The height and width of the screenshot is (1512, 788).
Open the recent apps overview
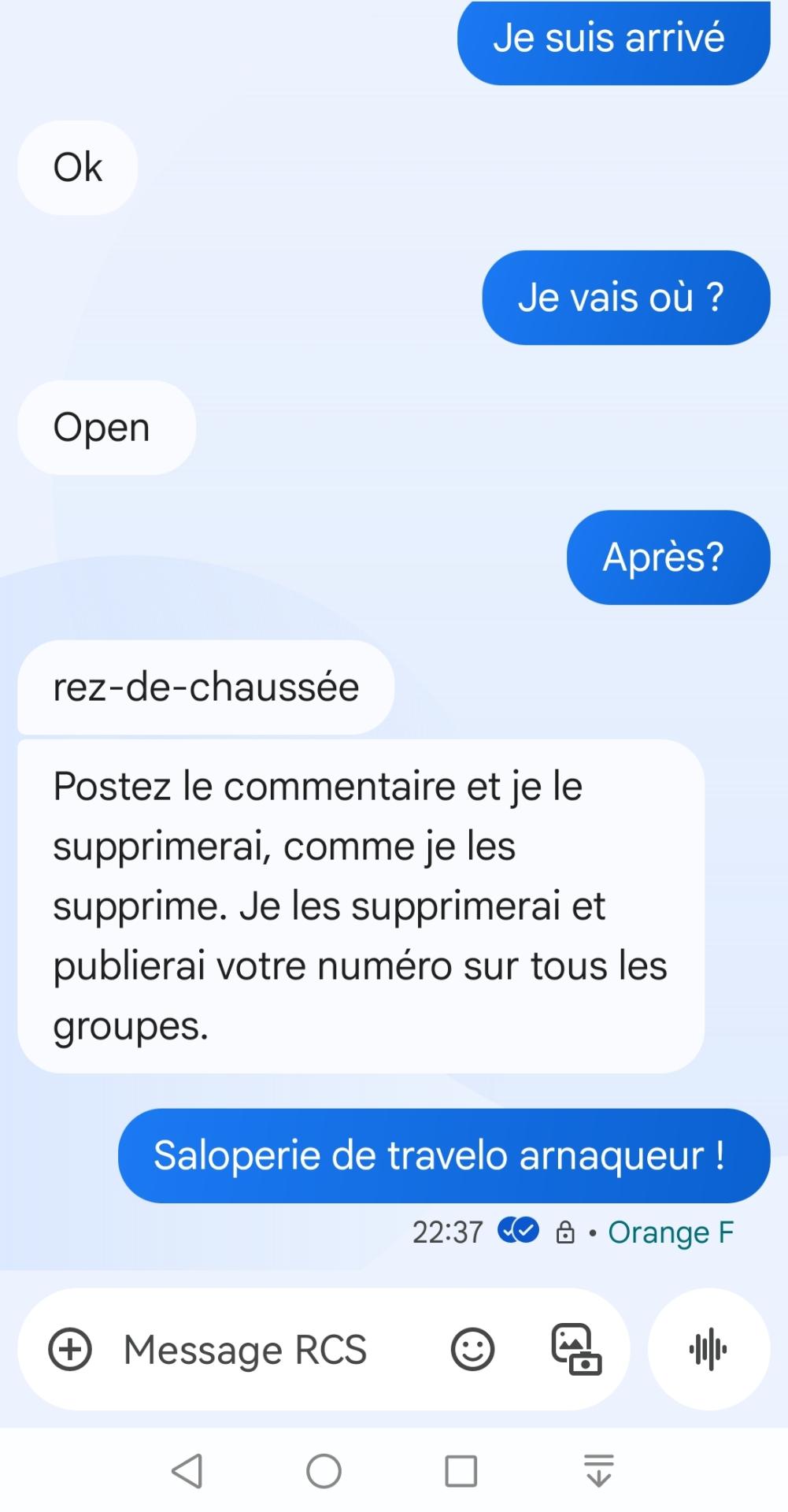click(461, 1470)
